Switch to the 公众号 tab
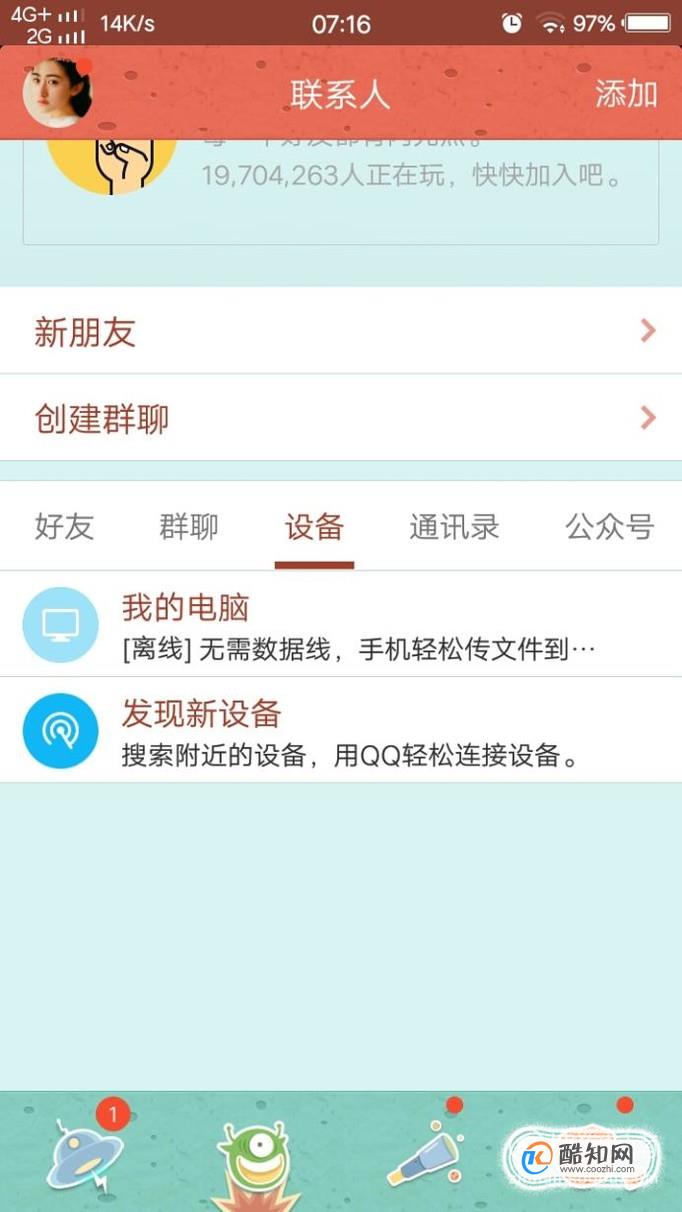The width and height of the screenshot is (682, 1212). [x=609, y=526]
